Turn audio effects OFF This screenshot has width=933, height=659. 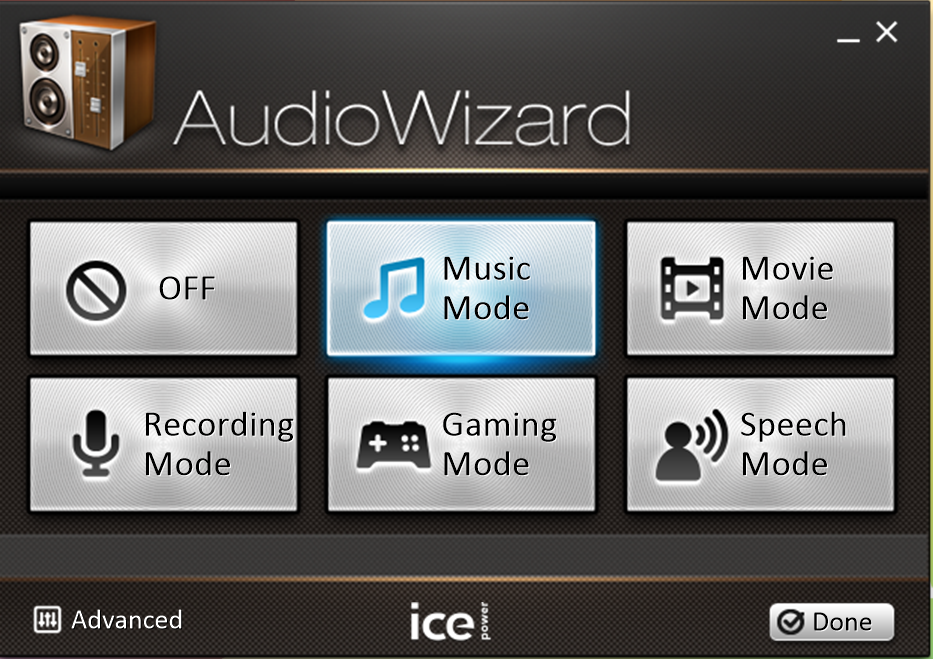click(x=163, y=289)
